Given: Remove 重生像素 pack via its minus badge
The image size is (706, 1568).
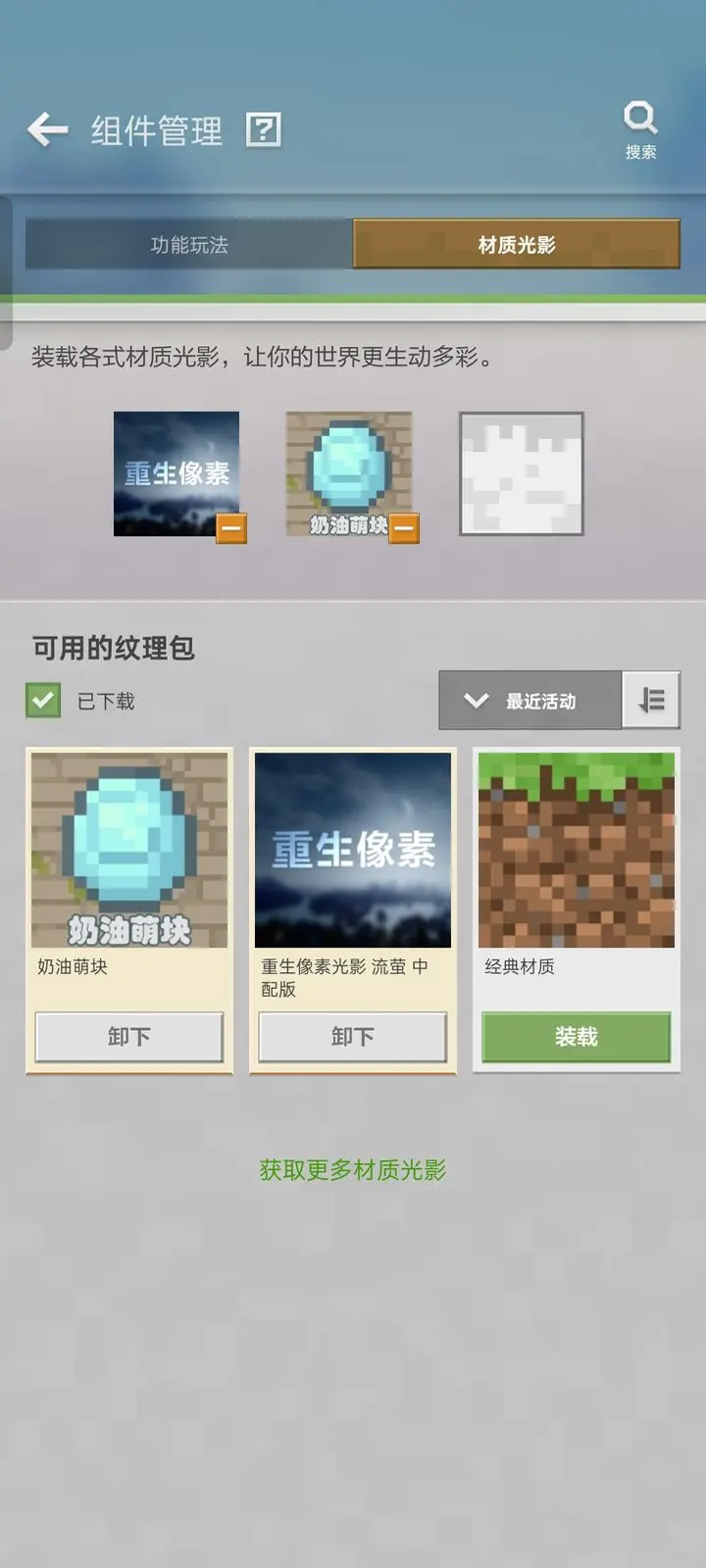Looking at the screenshot, I should pyautogui.click(x=230, y=529).
